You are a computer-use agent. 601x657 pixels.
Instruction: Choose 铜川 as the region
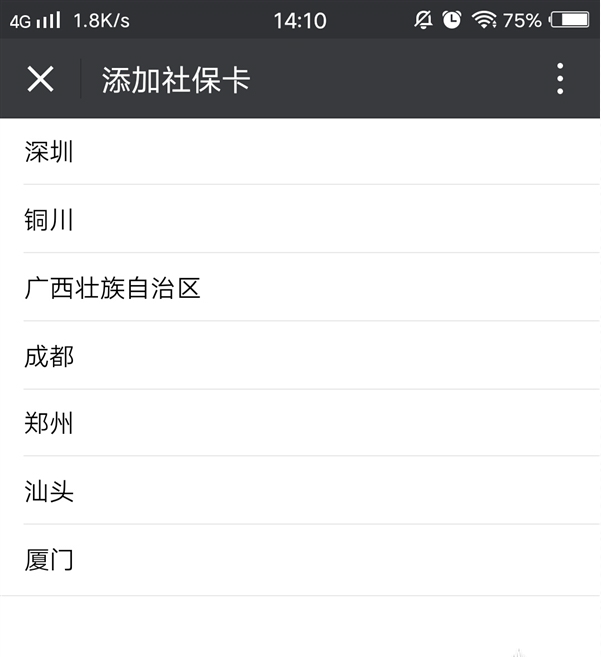pos(50,220)
